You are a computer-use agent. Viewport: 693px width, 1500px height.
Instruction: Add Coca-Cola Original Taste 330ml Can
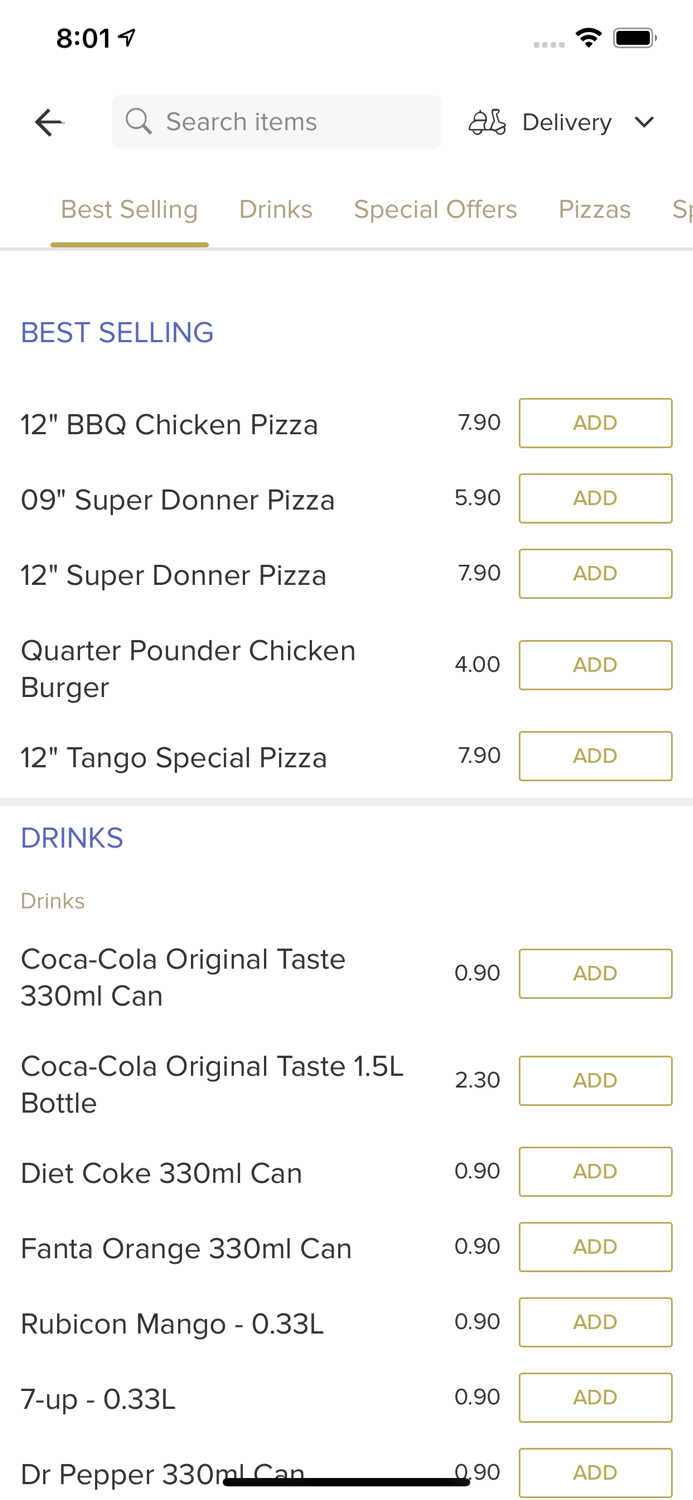(x=595, y=973)
